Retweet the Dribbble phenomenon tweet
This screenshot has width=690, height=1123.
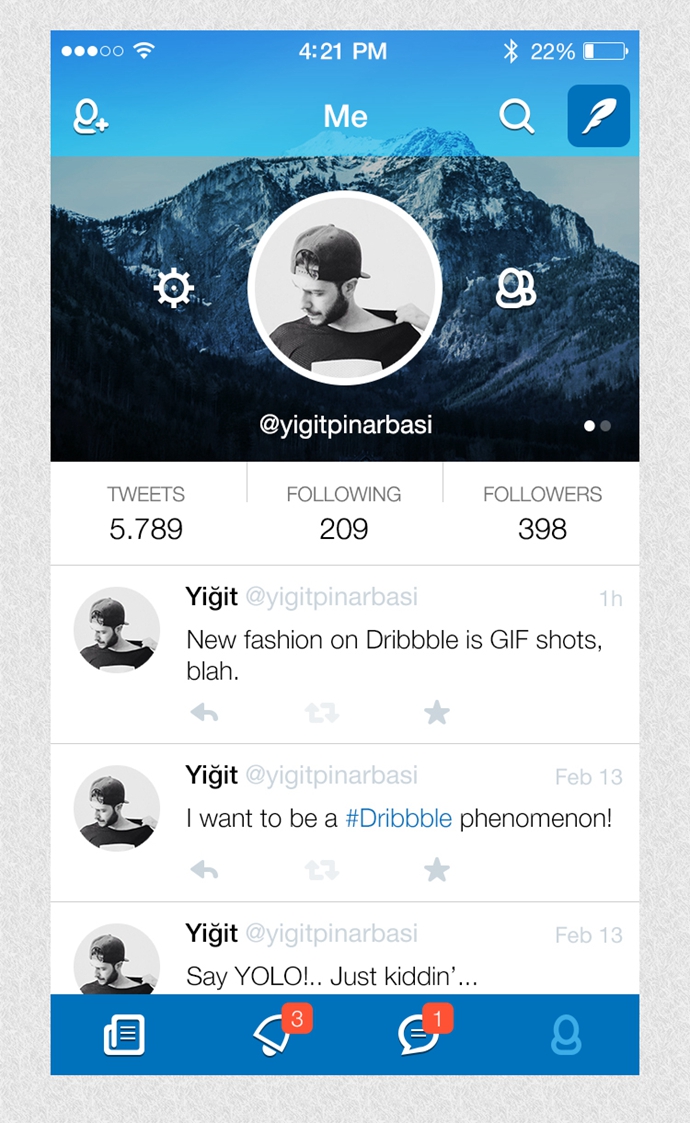pos(321,870)
